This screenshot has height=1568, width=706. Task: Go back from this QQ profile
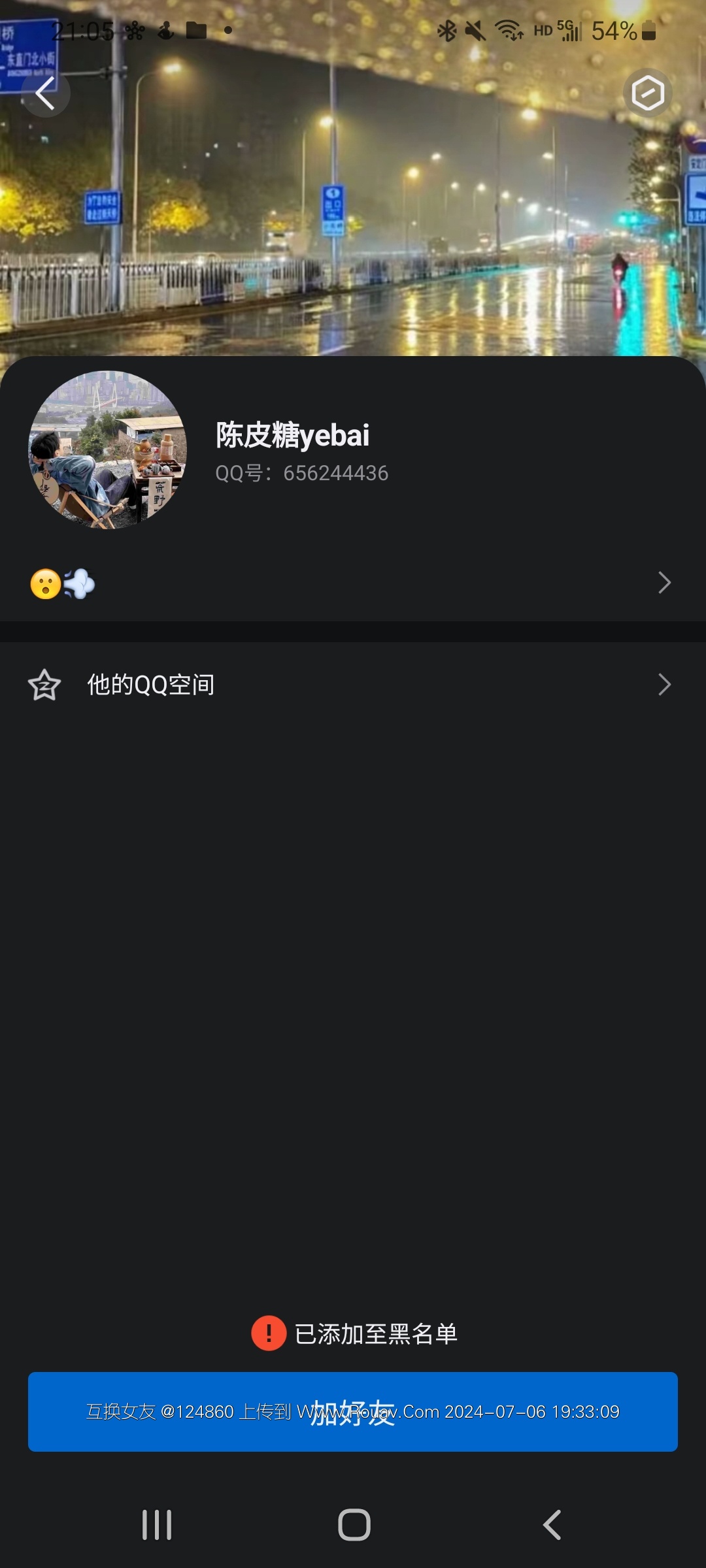point(44,93)
